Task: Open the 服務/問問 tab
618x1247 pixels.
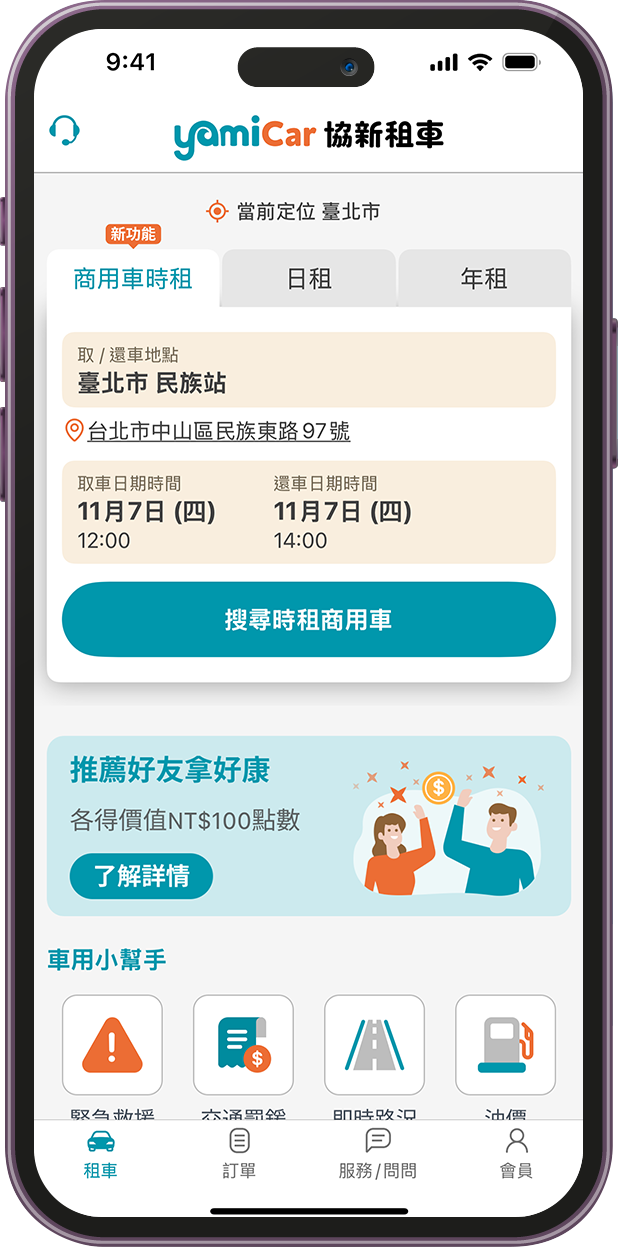Action: point(377,1154)
